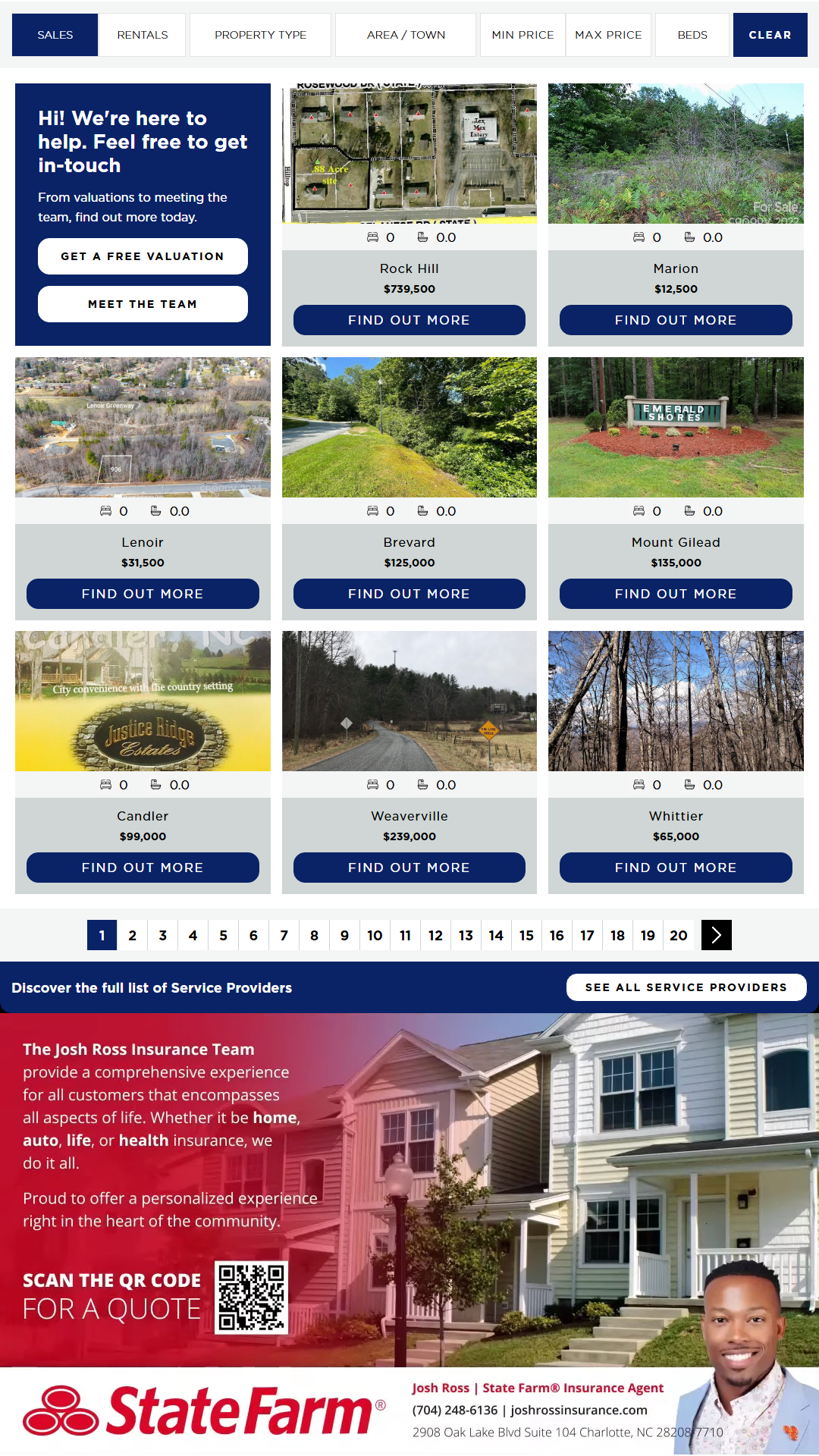The image size is (819, 1456).
Task: Open the Area / Town filter
Action: (x=406, y=35)
